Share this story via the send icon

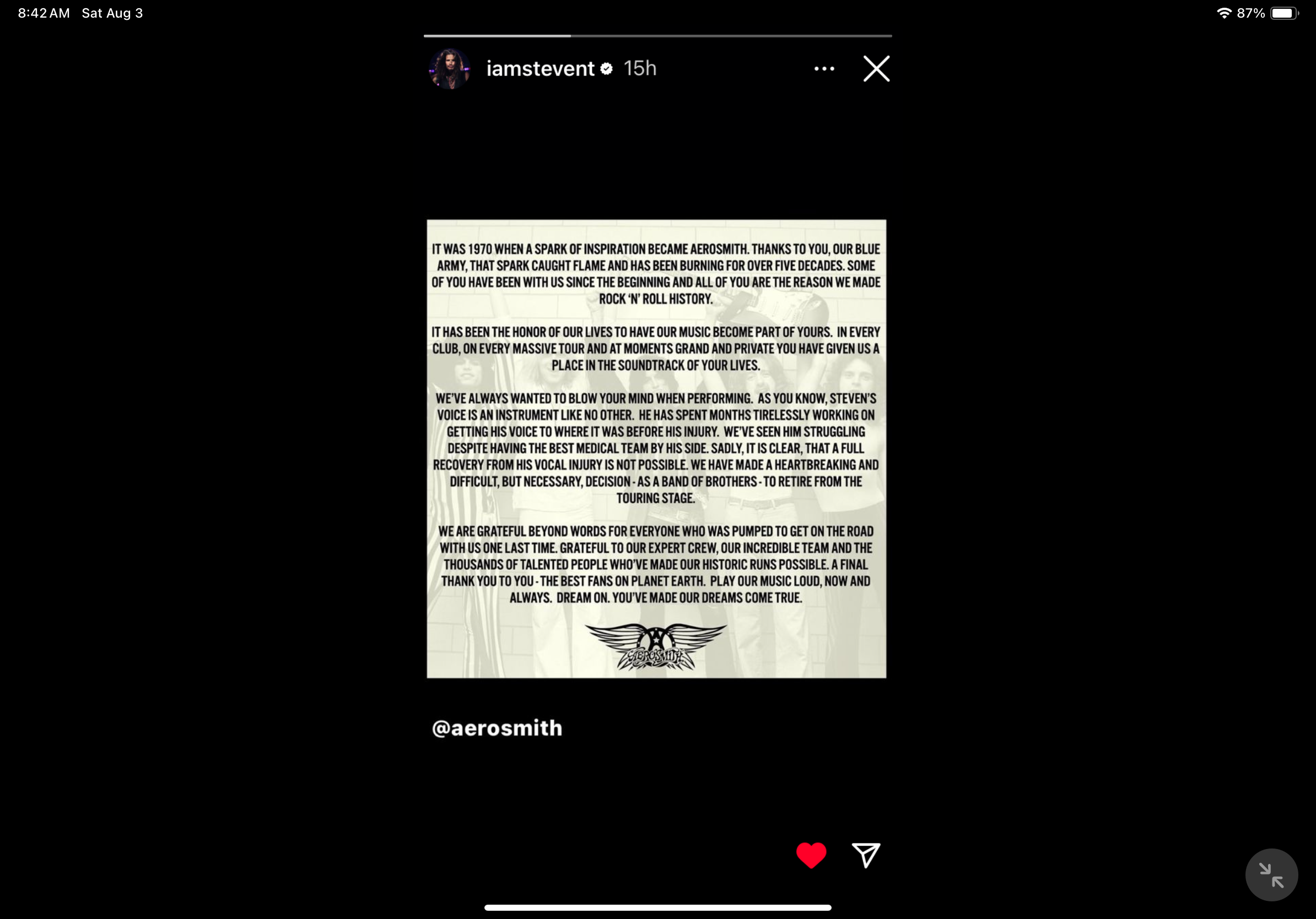(x=866, y=855)
